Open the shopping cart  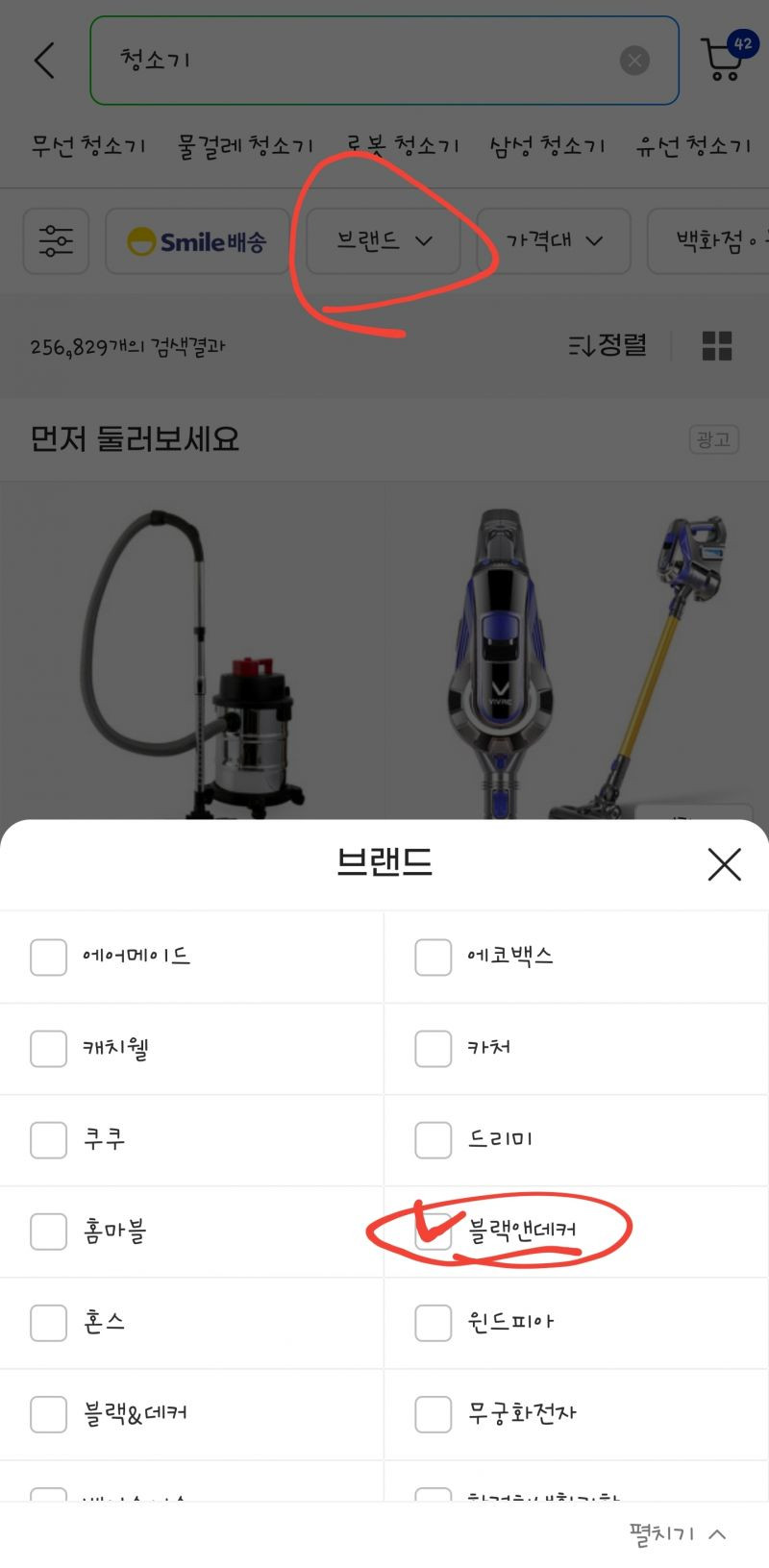[x=726, y=60]
